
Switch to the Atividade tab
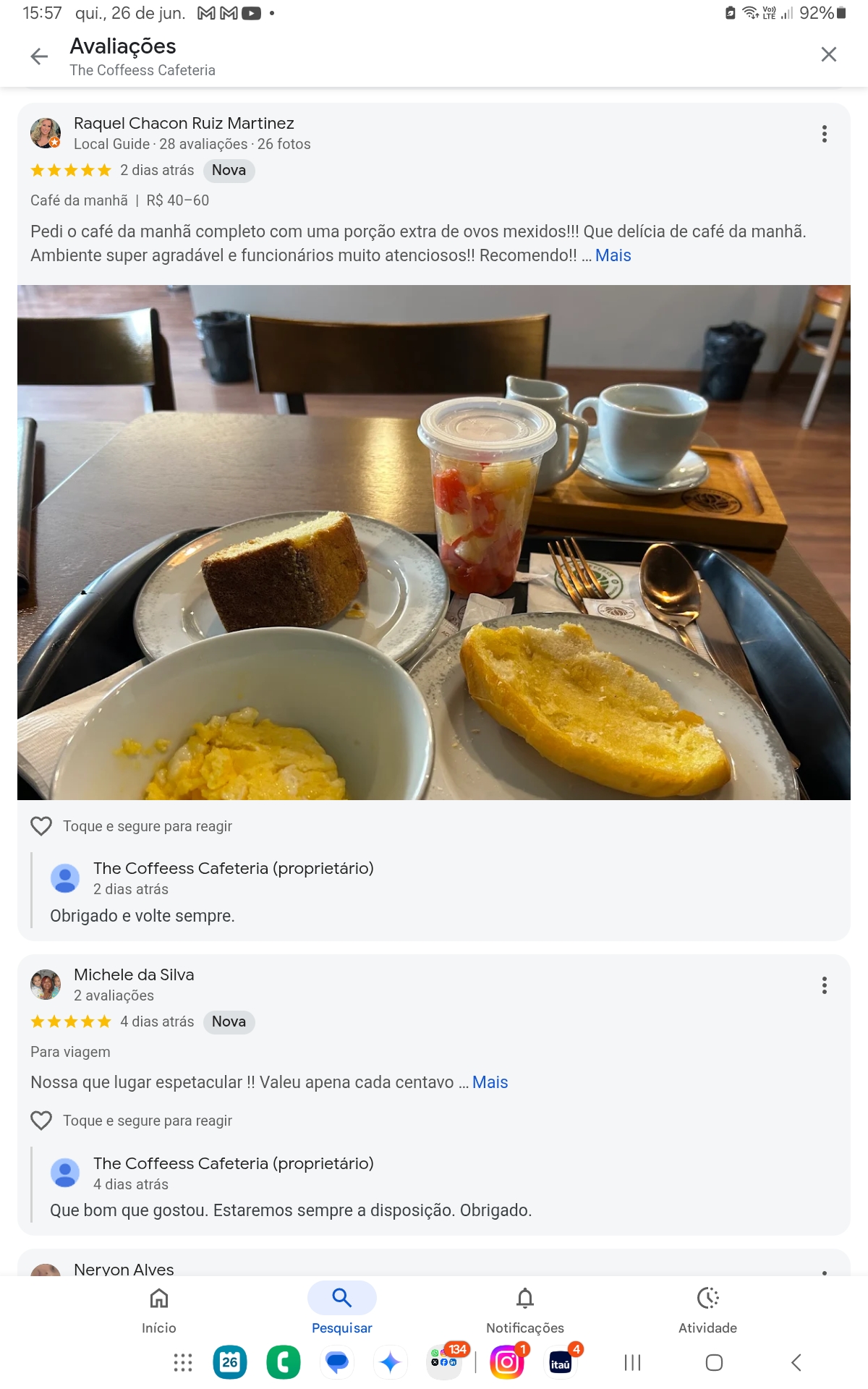pos(707,1308)
